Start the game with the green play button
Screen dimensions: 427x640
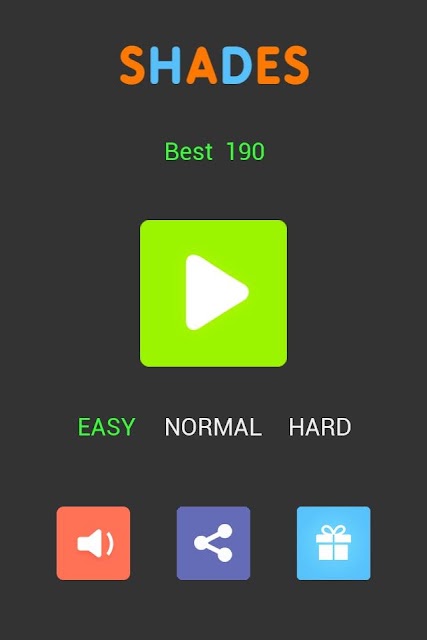[214, 293]
